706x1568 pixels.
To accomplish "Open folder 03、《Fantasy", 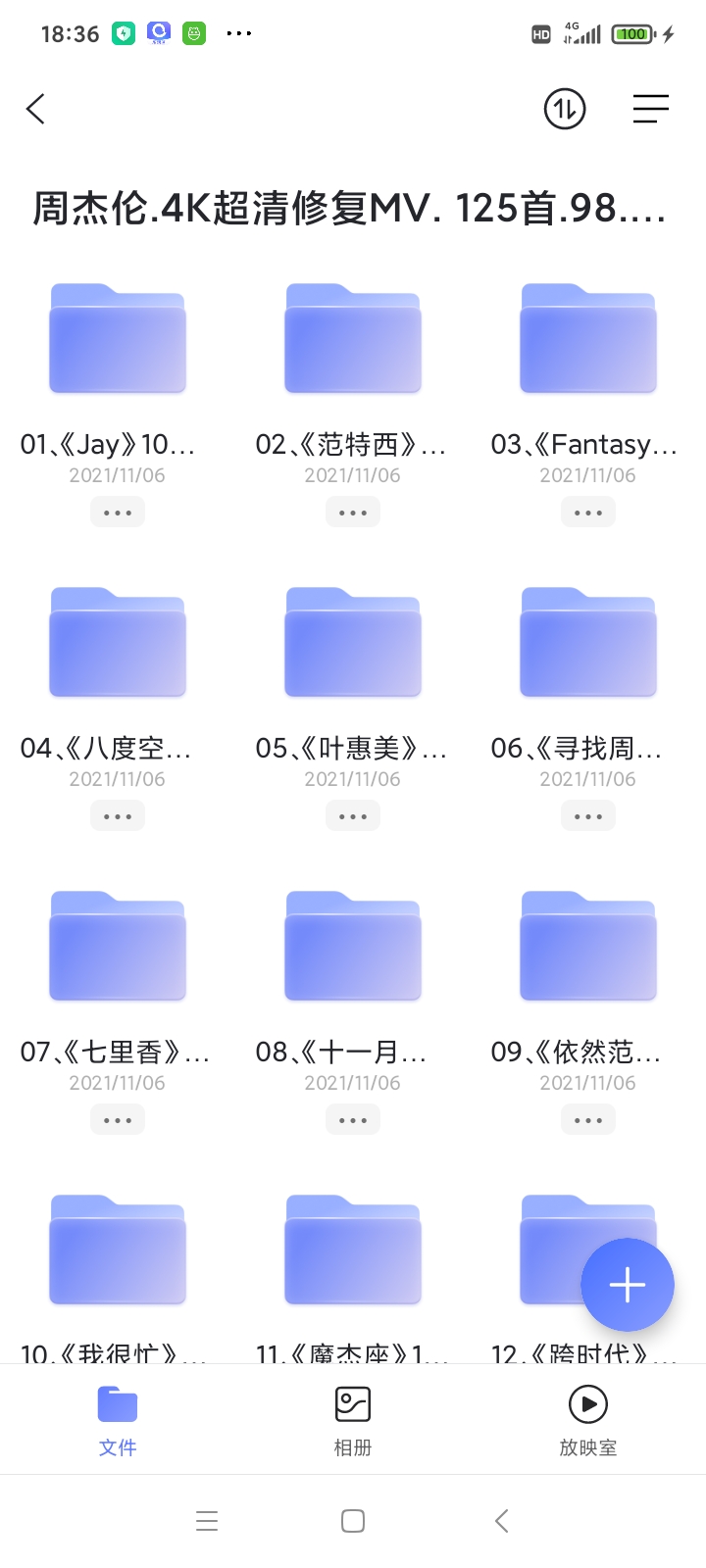I will tap(588, 339).
